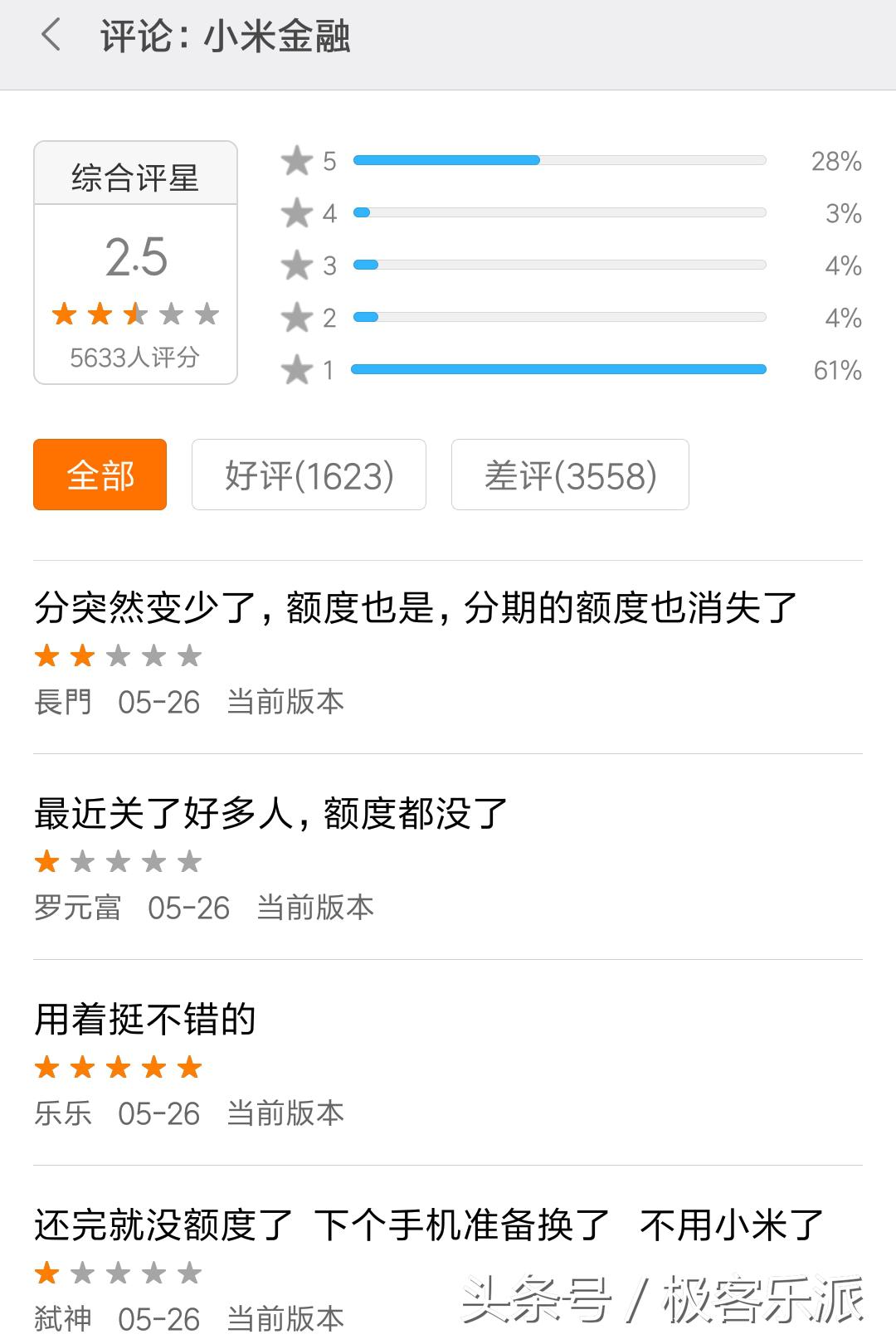Viewport: 896px width, 1344px height.
Task: Open the 差评(3558) negative reviews filter
Action: [569, 475]
